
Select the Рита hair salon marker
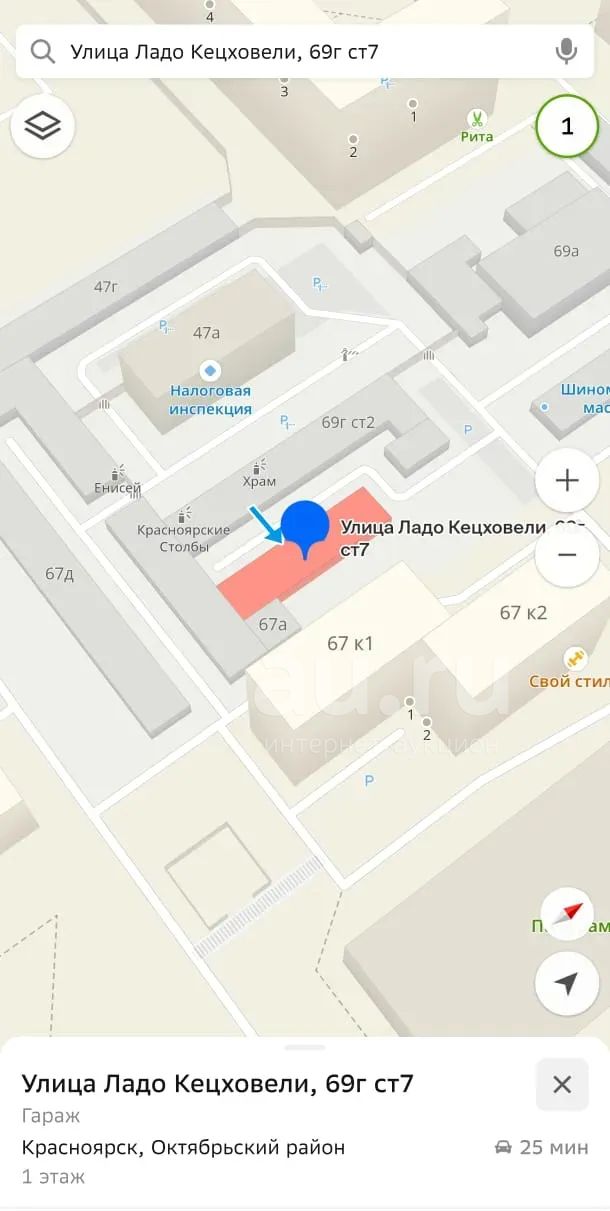point(477,126)
